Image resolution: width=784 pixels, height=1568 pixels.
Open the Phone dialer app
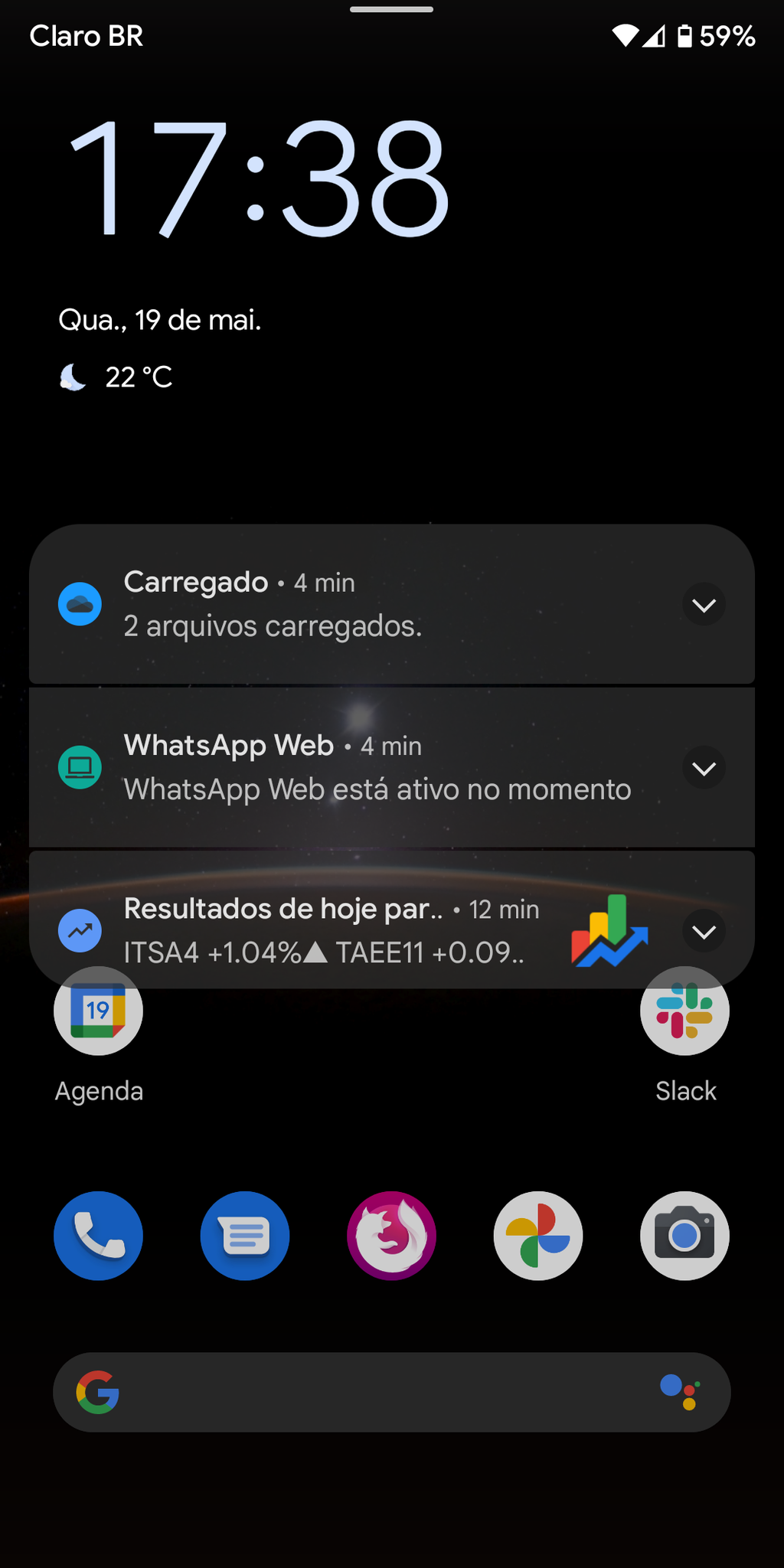[x=98, y=1235]
